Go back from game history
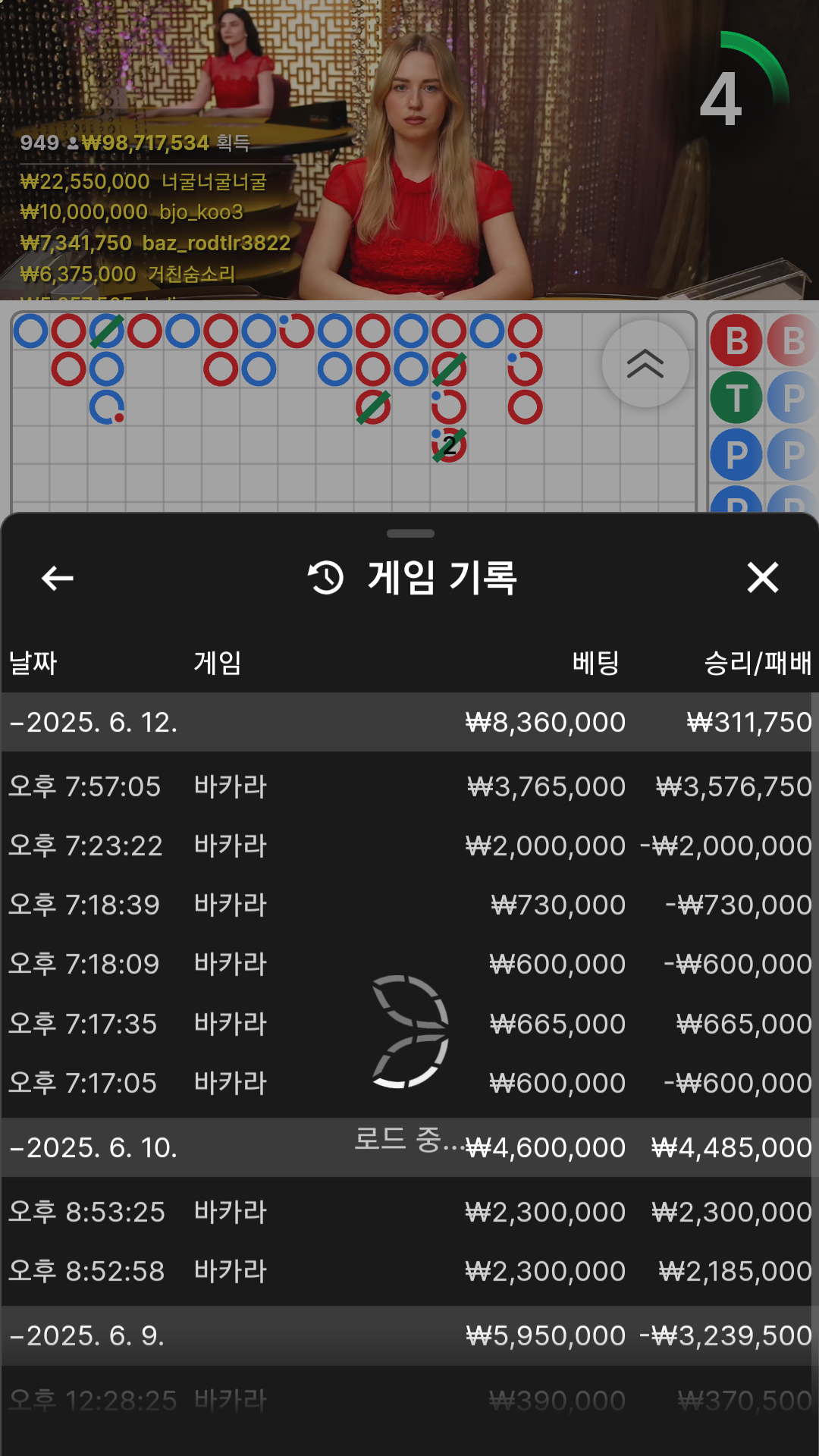This screenshot has width=819, height=1456. pos(57,578)
